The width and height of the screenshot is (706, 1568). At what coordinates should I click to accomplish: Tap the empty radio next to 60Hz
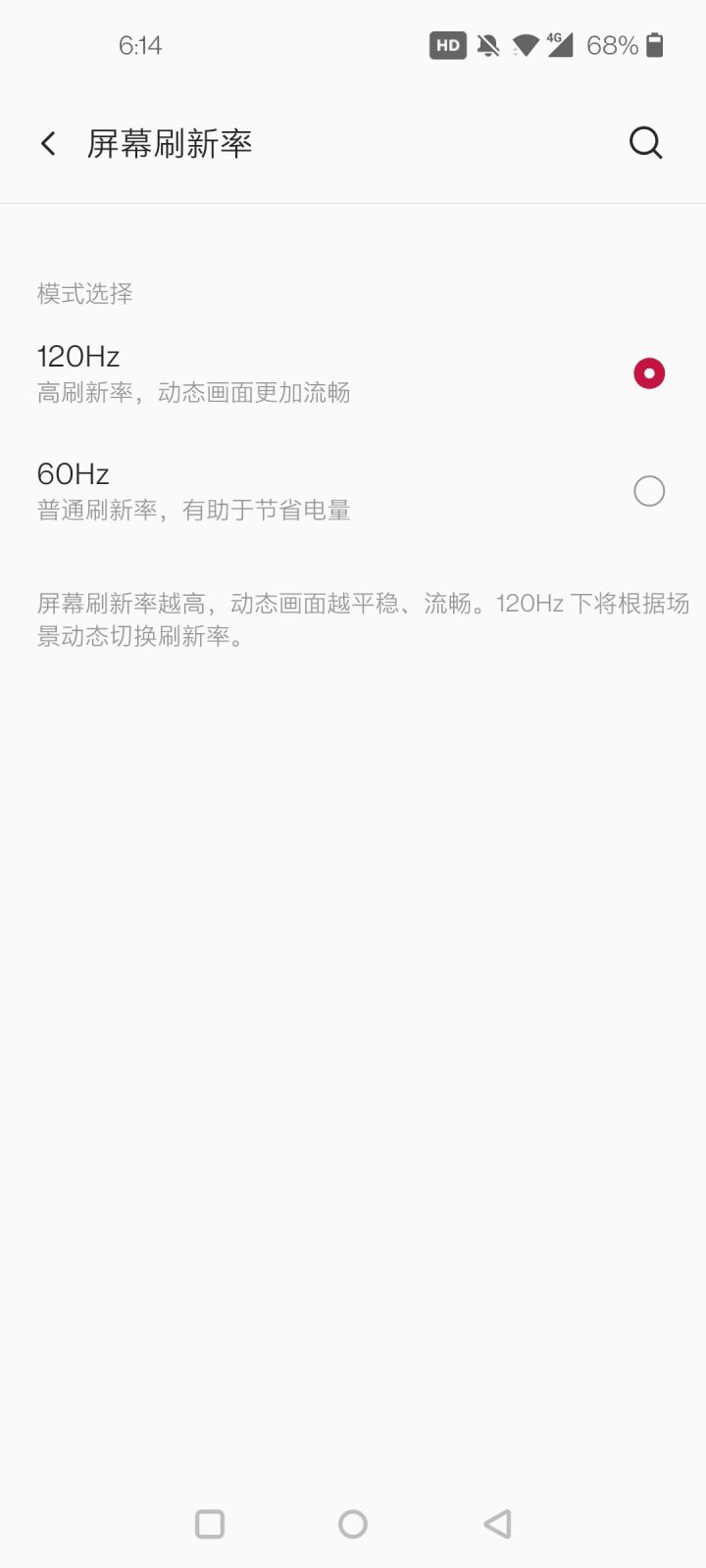(x=648, y=490)
